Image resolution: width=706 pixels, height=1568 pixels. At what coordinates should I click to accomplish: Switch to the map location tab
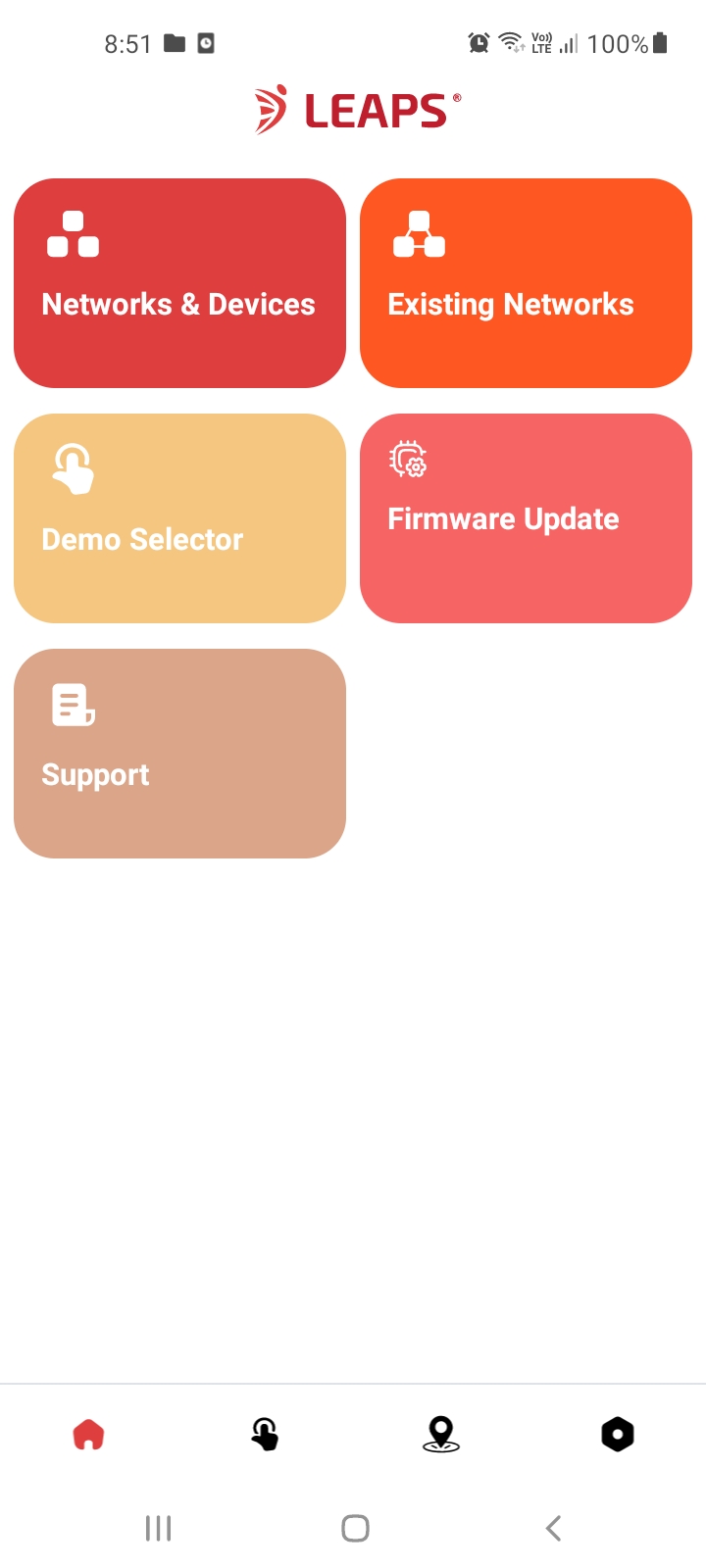click(441, 1435)
